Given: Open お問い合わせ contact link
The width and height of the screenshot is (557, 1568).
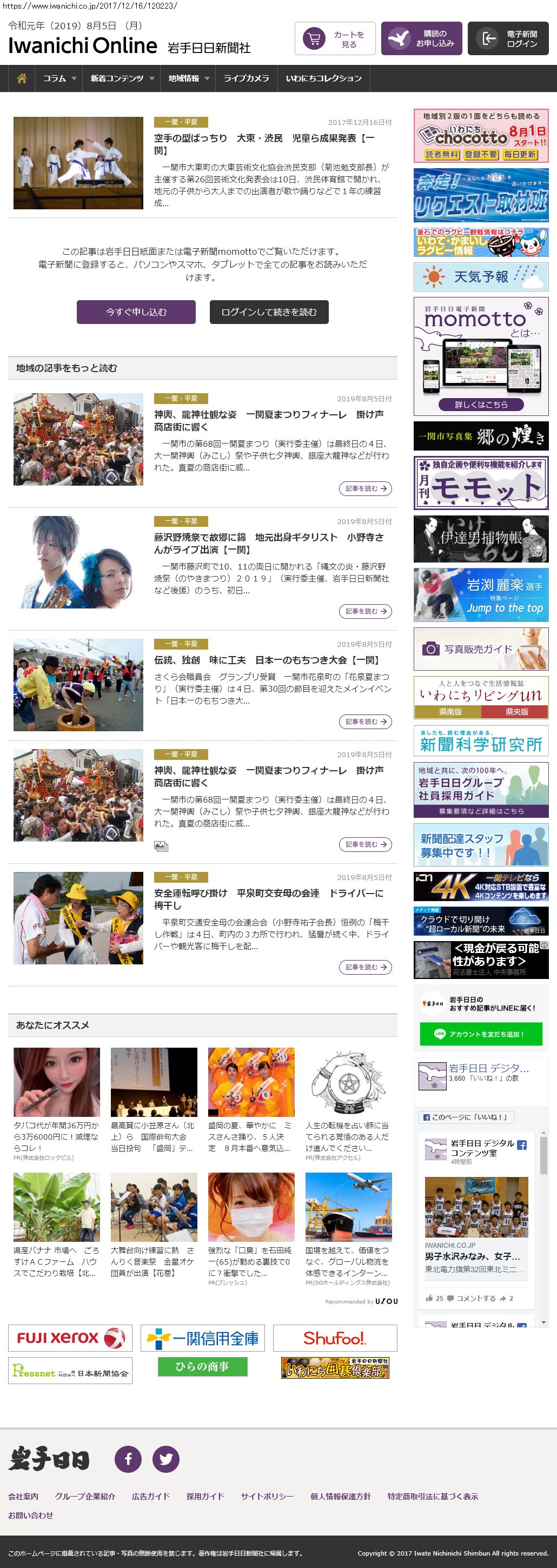Looking at the screenshot, I should pyautogui.click(x=30, y=1515).
